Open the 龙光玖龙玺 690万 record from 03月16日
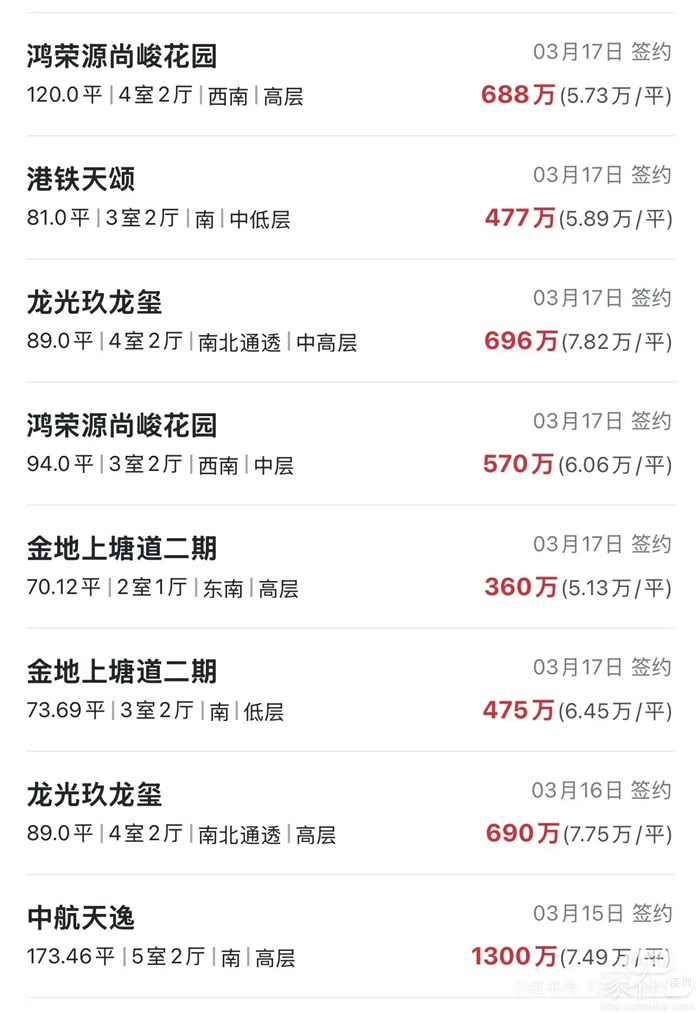The height and width of the screenshot is (1013, 700). [x=350, y=813]
